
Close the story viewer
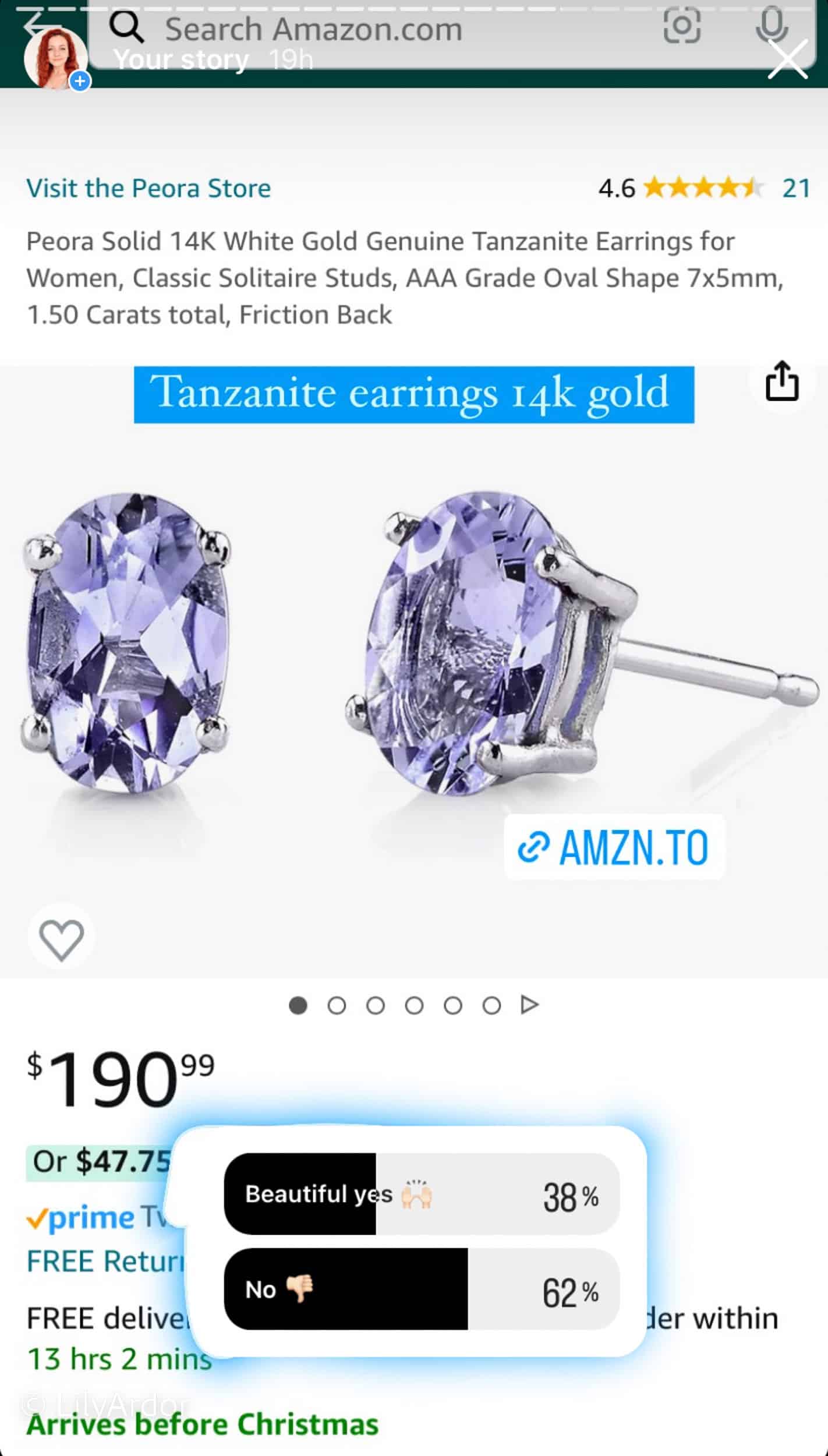(x=787, y=59)
